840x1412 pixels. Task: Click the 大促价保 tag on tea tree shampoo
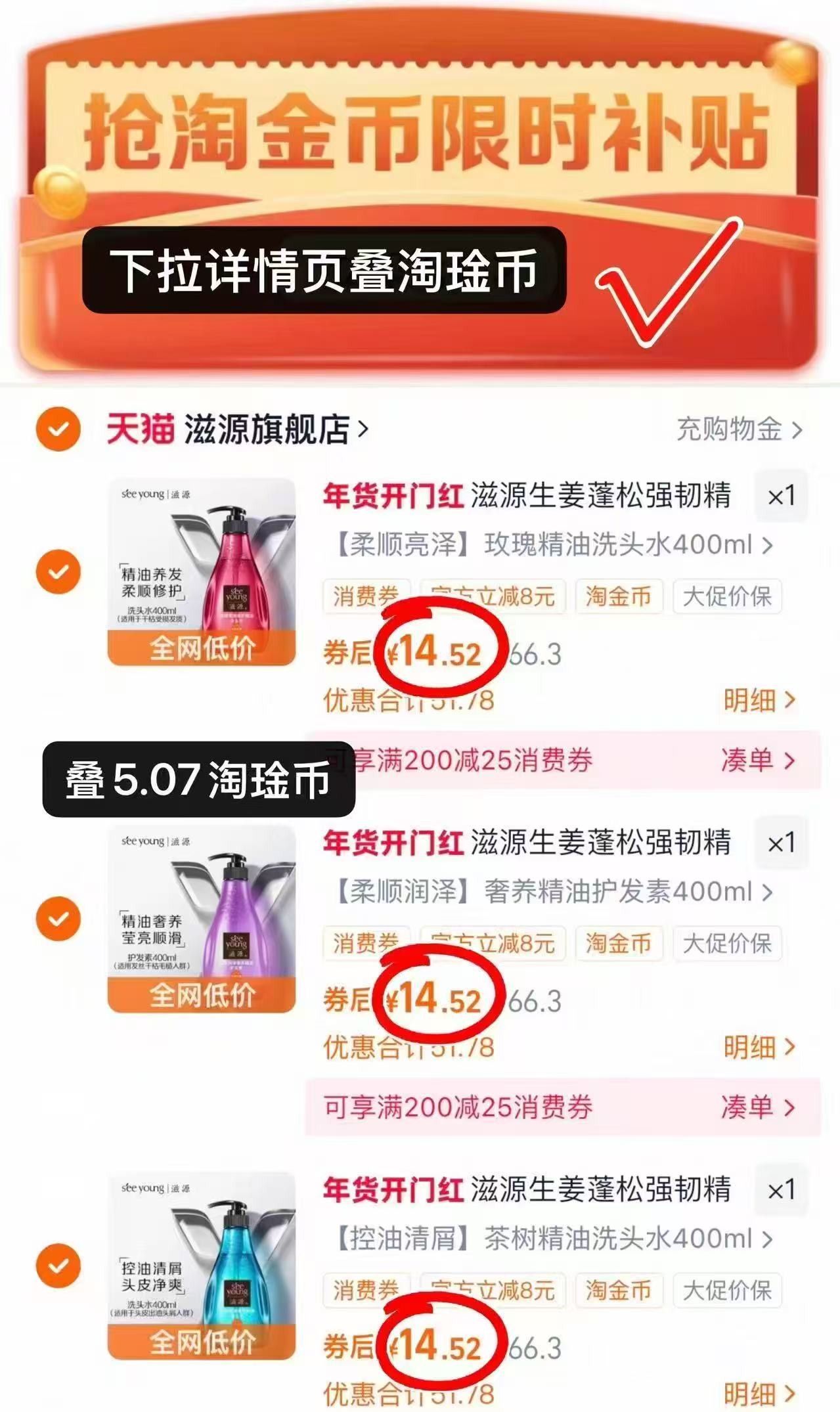click(x=729, y=1291)
